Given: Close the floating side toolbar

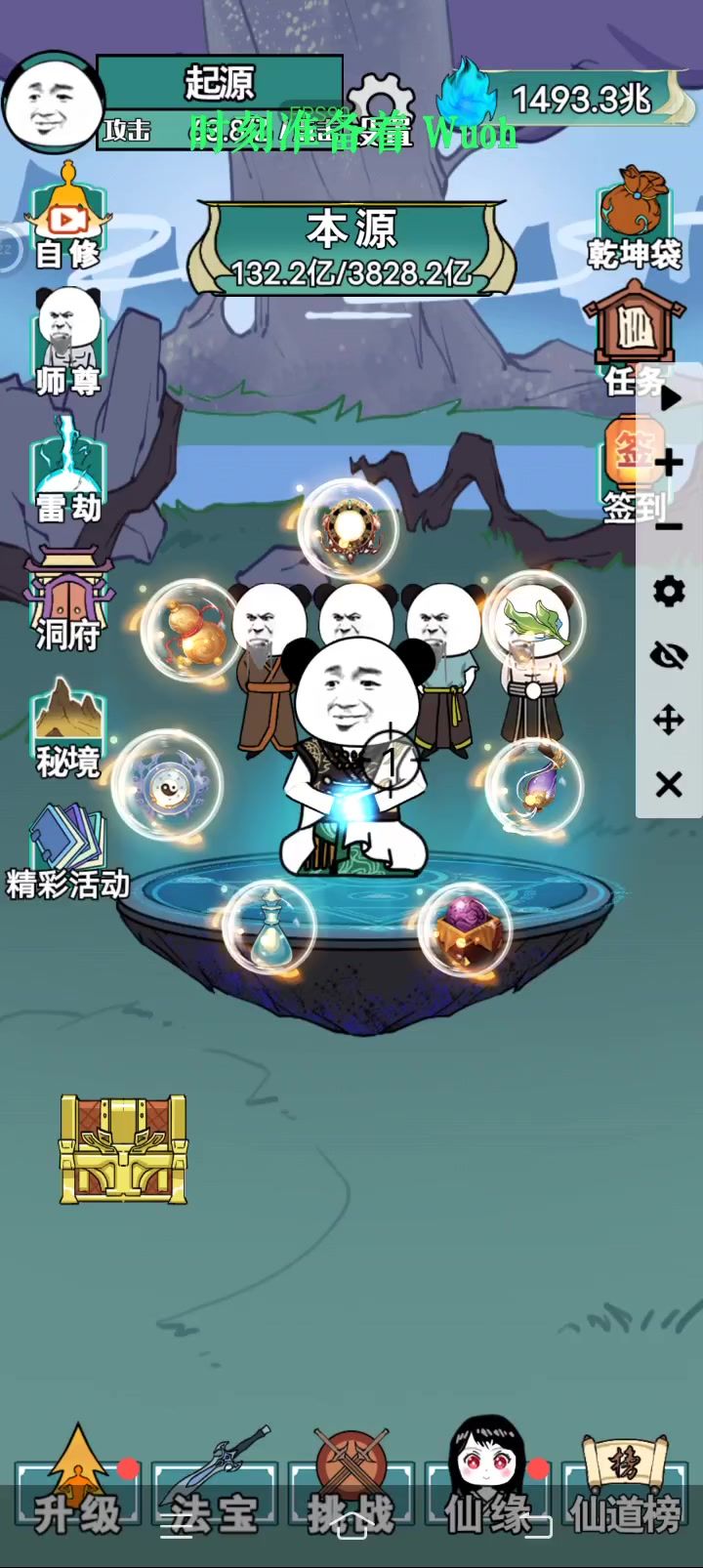Looking at the screenshot, I should [x=669, y=784].
